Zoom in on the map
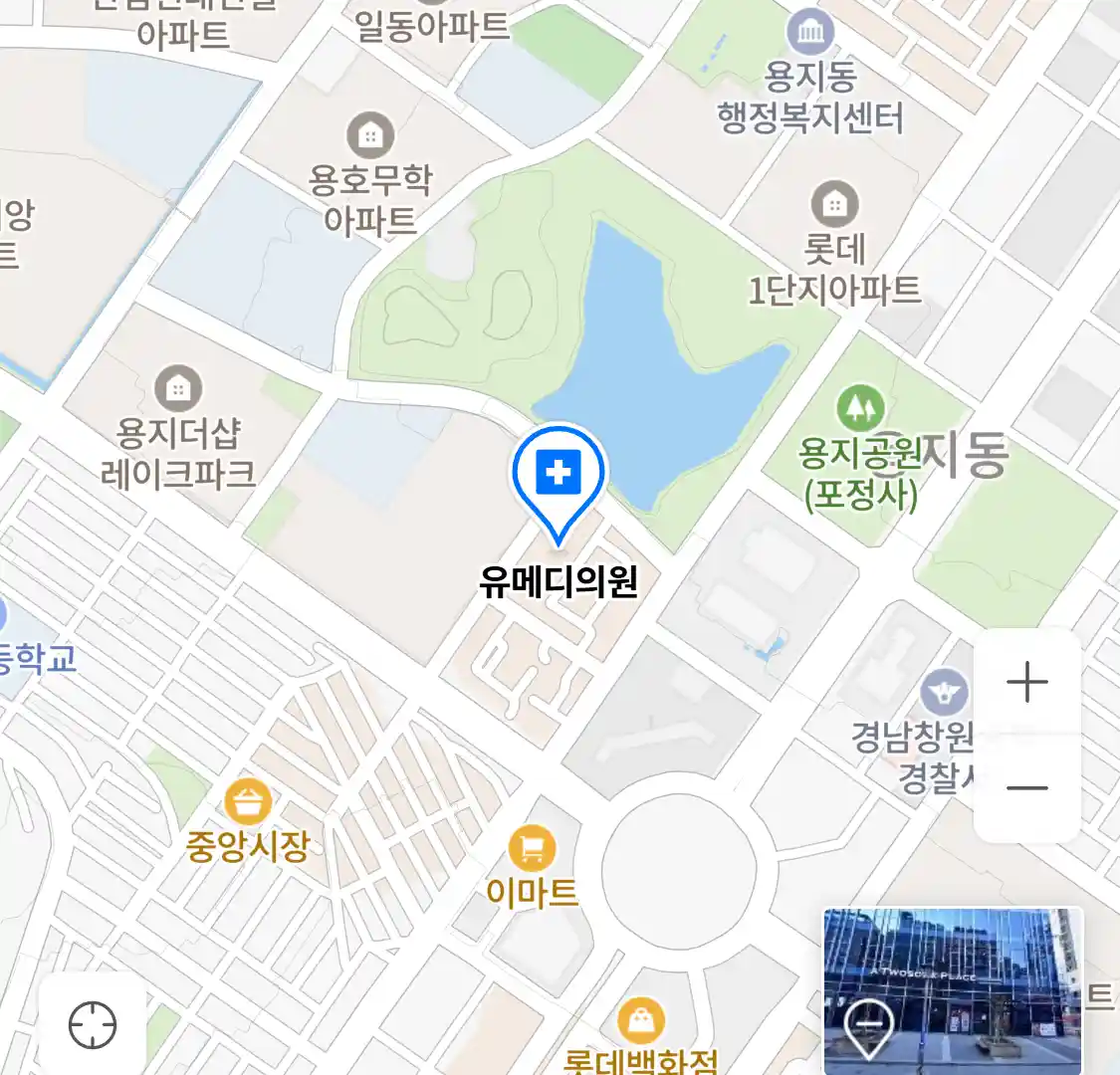1120x1075 pixels. coord(1026,683)
